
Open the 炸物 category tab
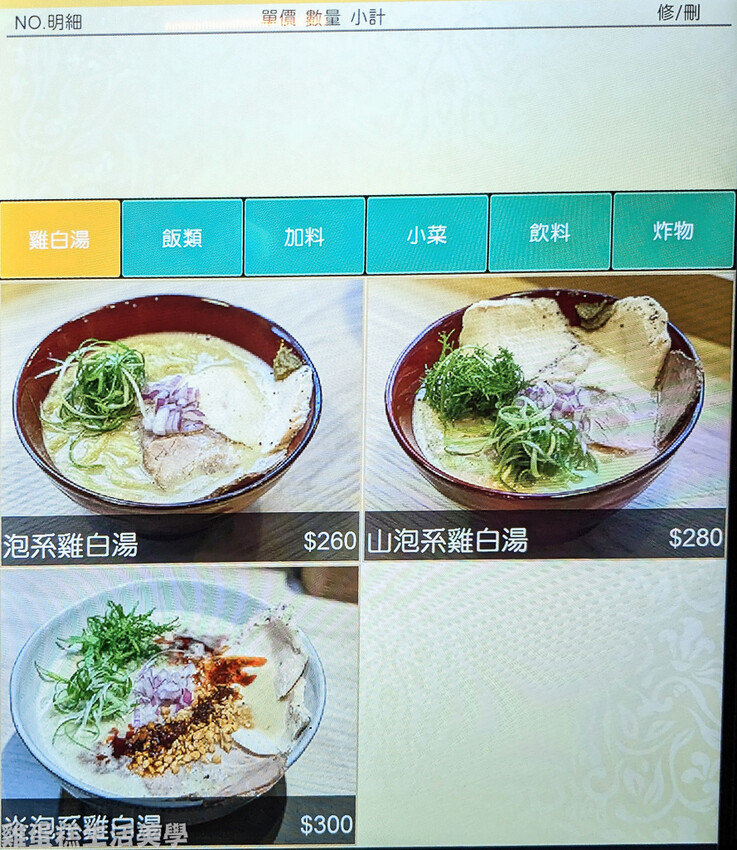[x=673, y=231]
